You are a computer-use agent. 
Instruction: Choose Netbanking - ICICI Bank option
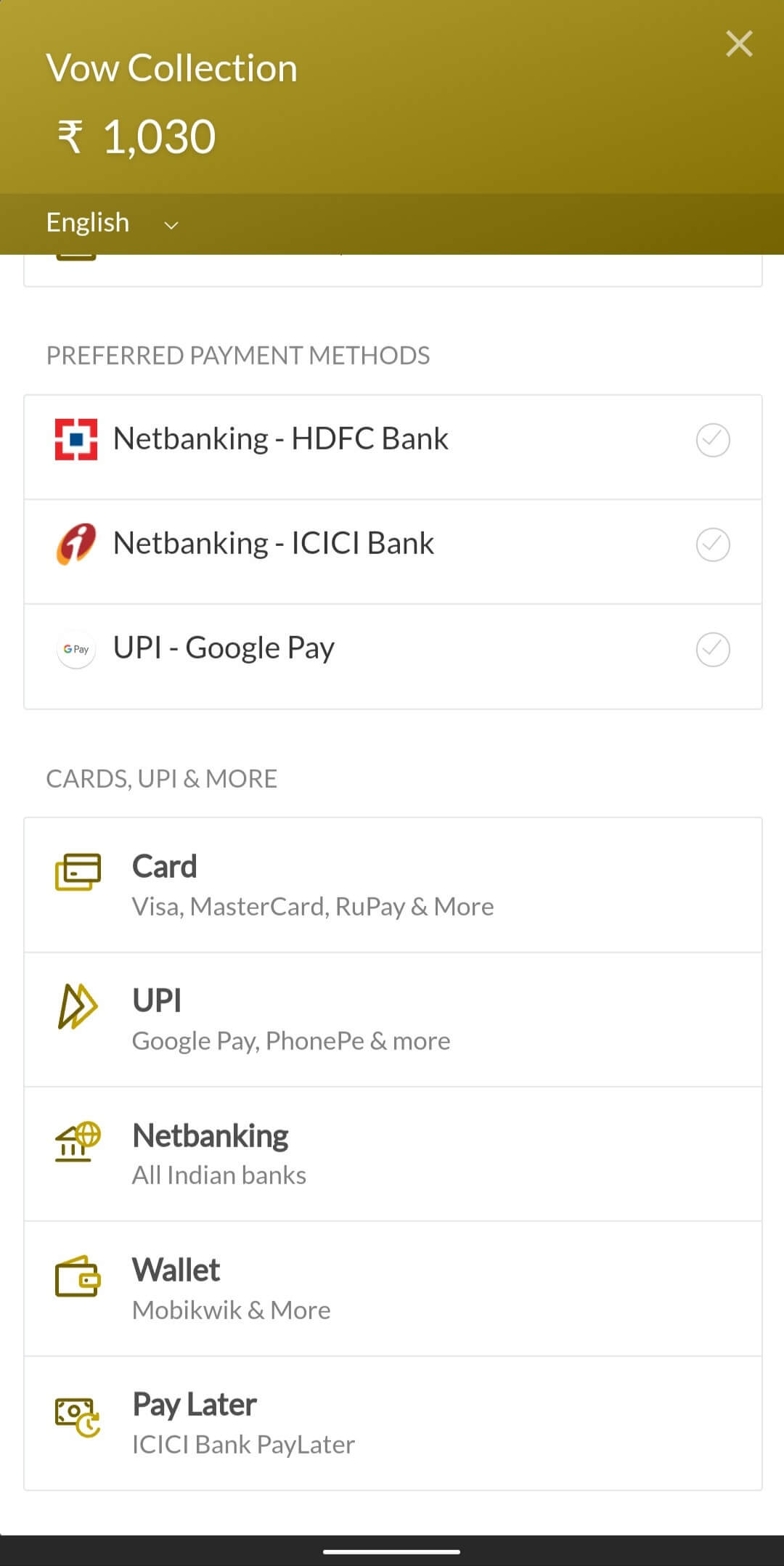tap(392, 545)
